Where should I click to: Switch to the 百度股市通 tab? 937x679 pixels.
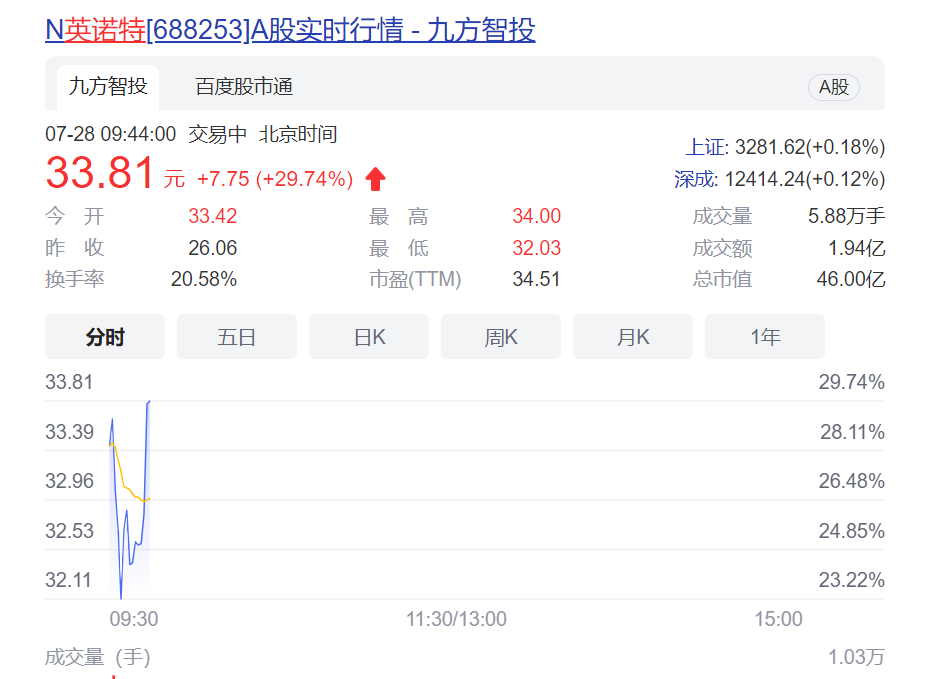tap(244, 87)
